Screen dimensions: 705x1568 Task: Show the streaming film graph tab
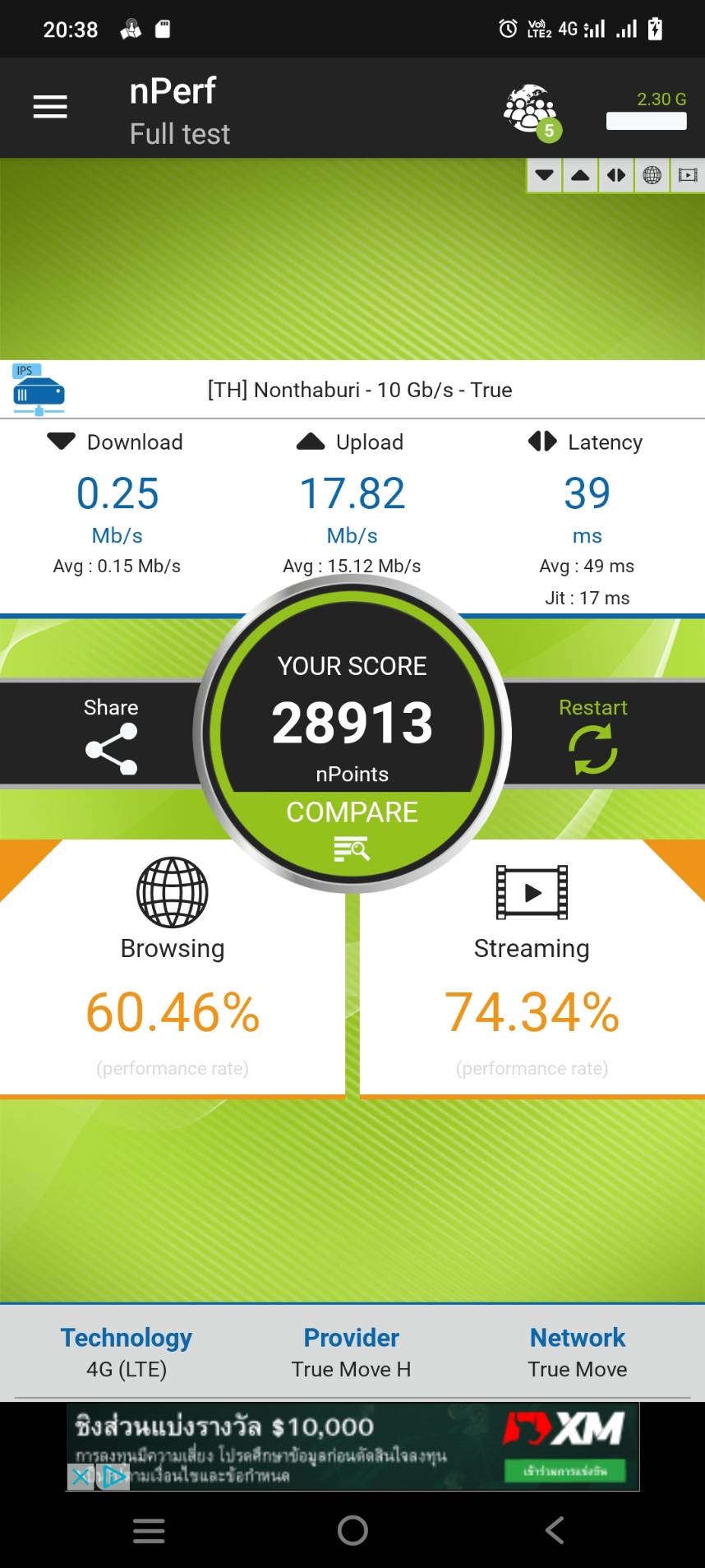688,175
